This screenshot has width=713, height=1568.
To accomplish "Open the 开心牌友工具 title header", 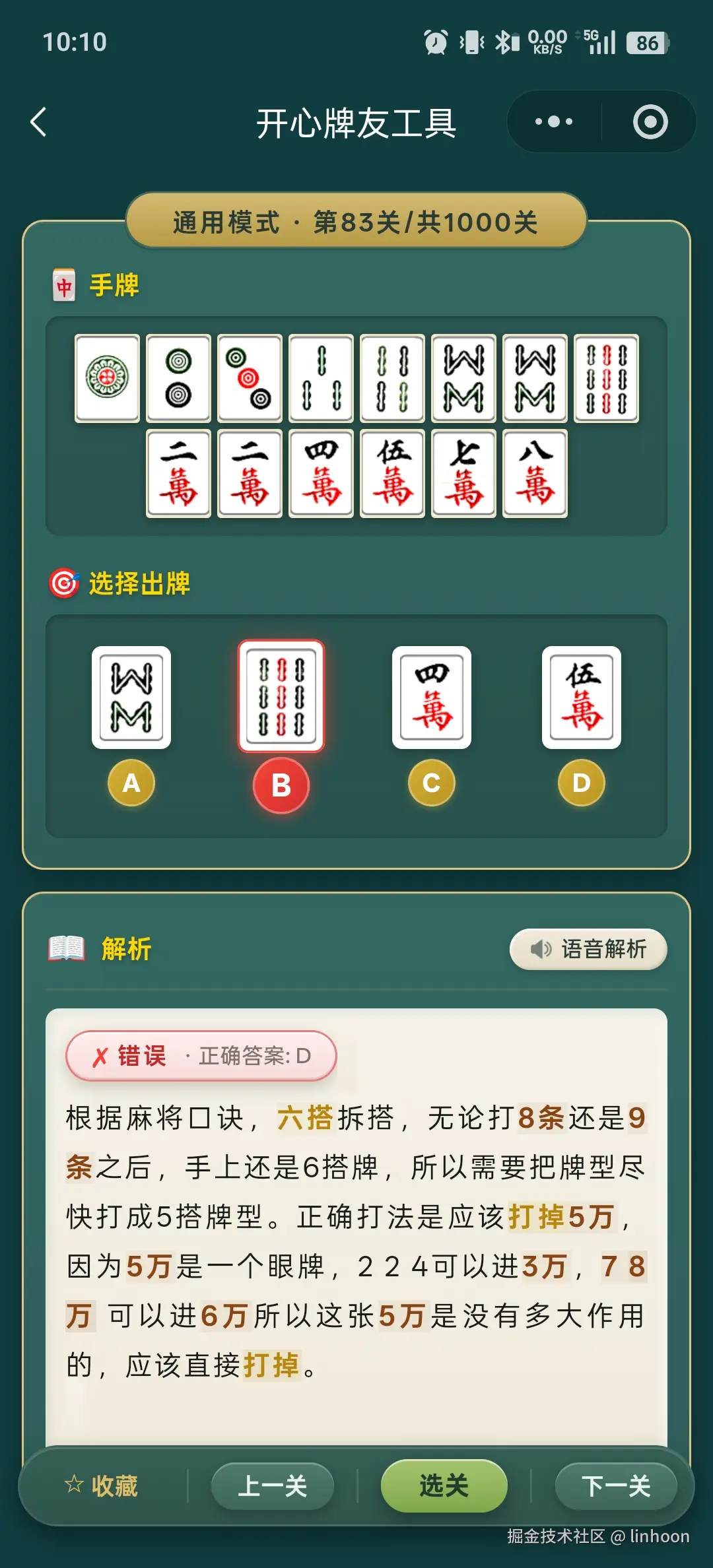I will pyautogui.click(x=356, y=121).
